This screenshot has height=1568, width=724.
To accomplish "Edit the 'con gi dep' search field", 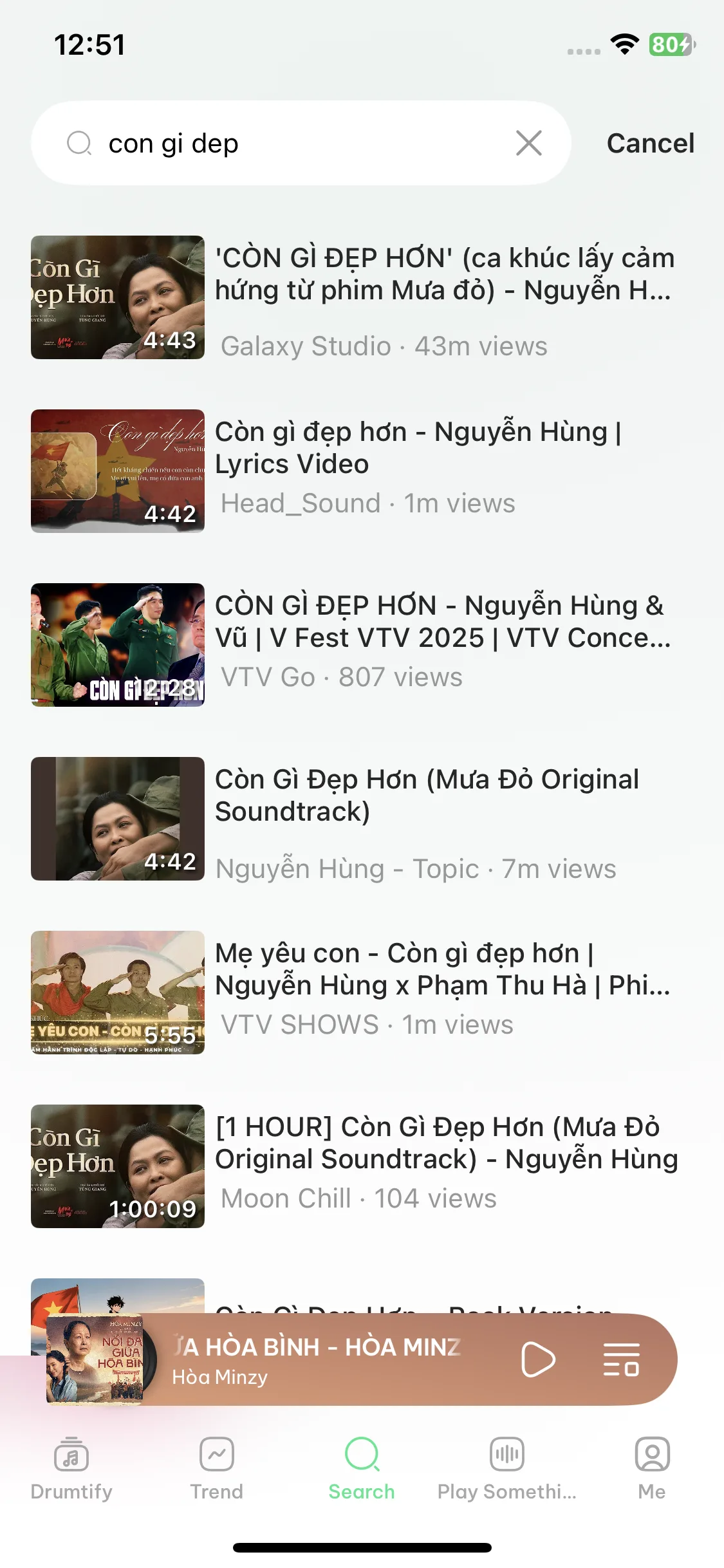I will (302, 143).
